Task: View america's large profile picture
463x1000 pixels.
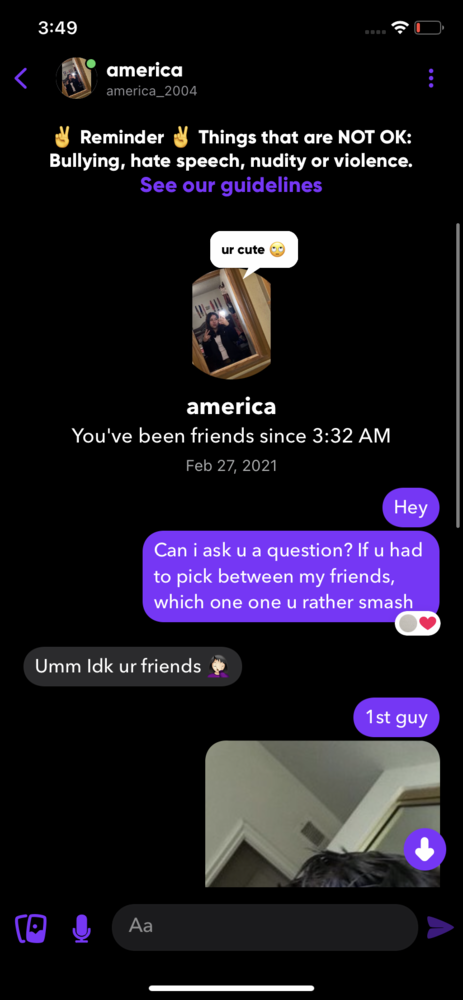Action: 232,324
